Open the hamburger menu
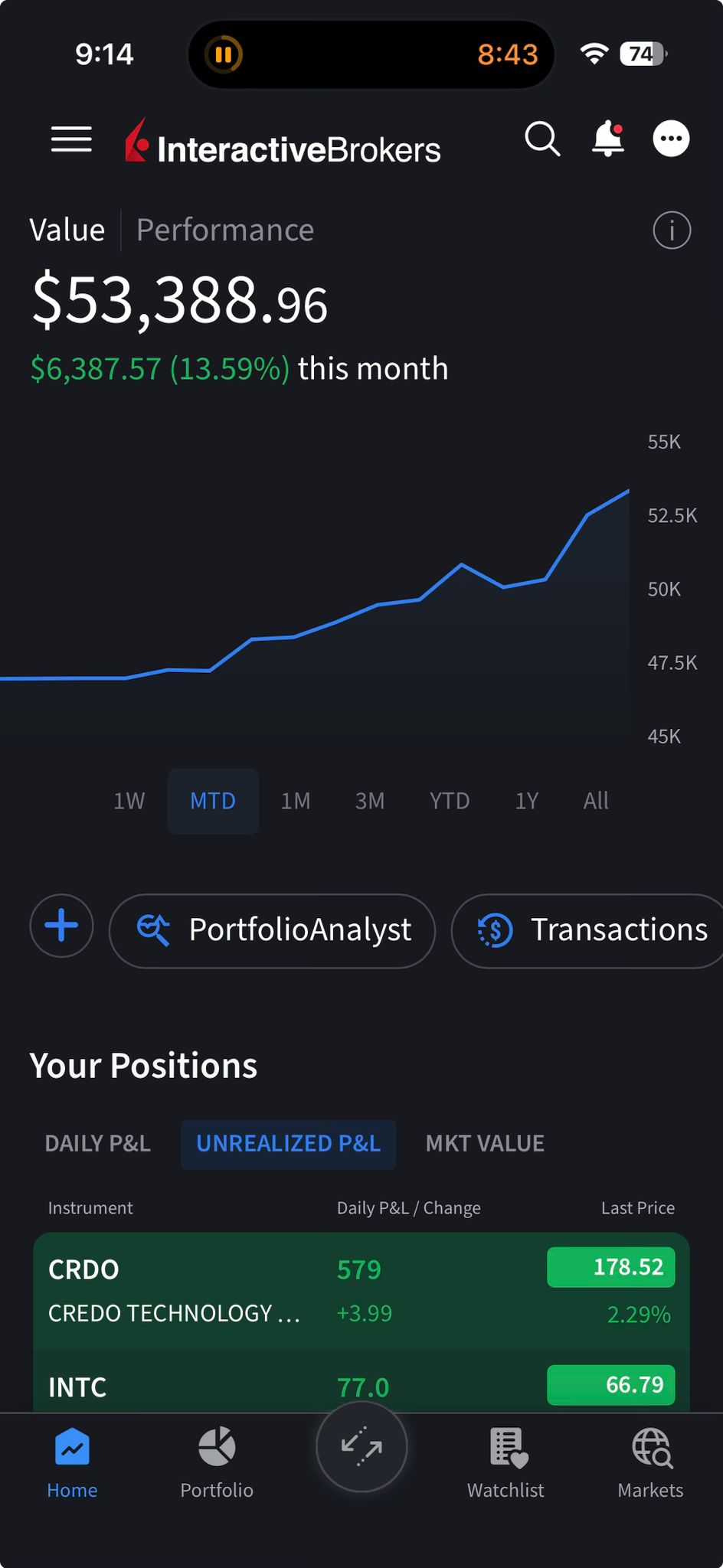Image resolution: width=723 pixels, height=1568 pixels. 70,139
